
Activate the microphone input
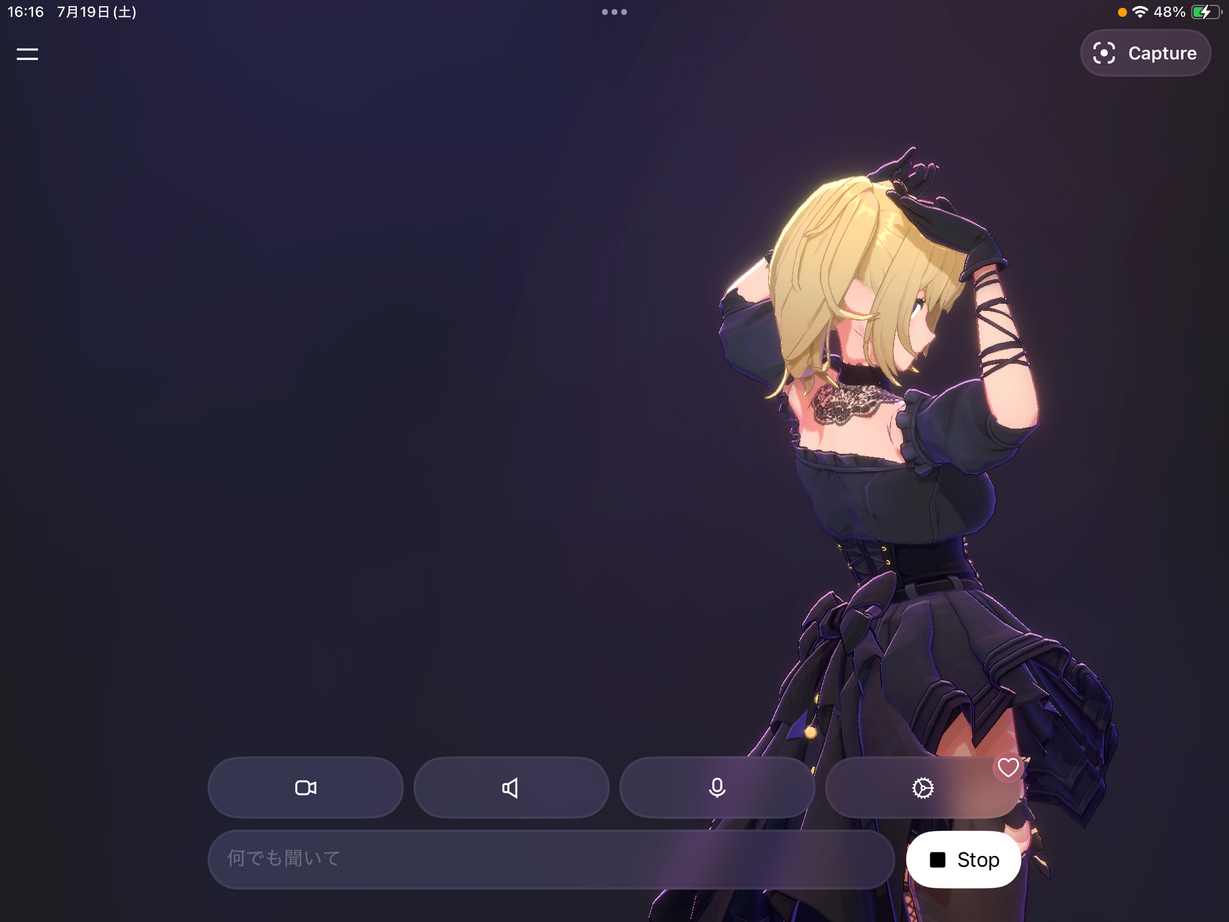717,788
